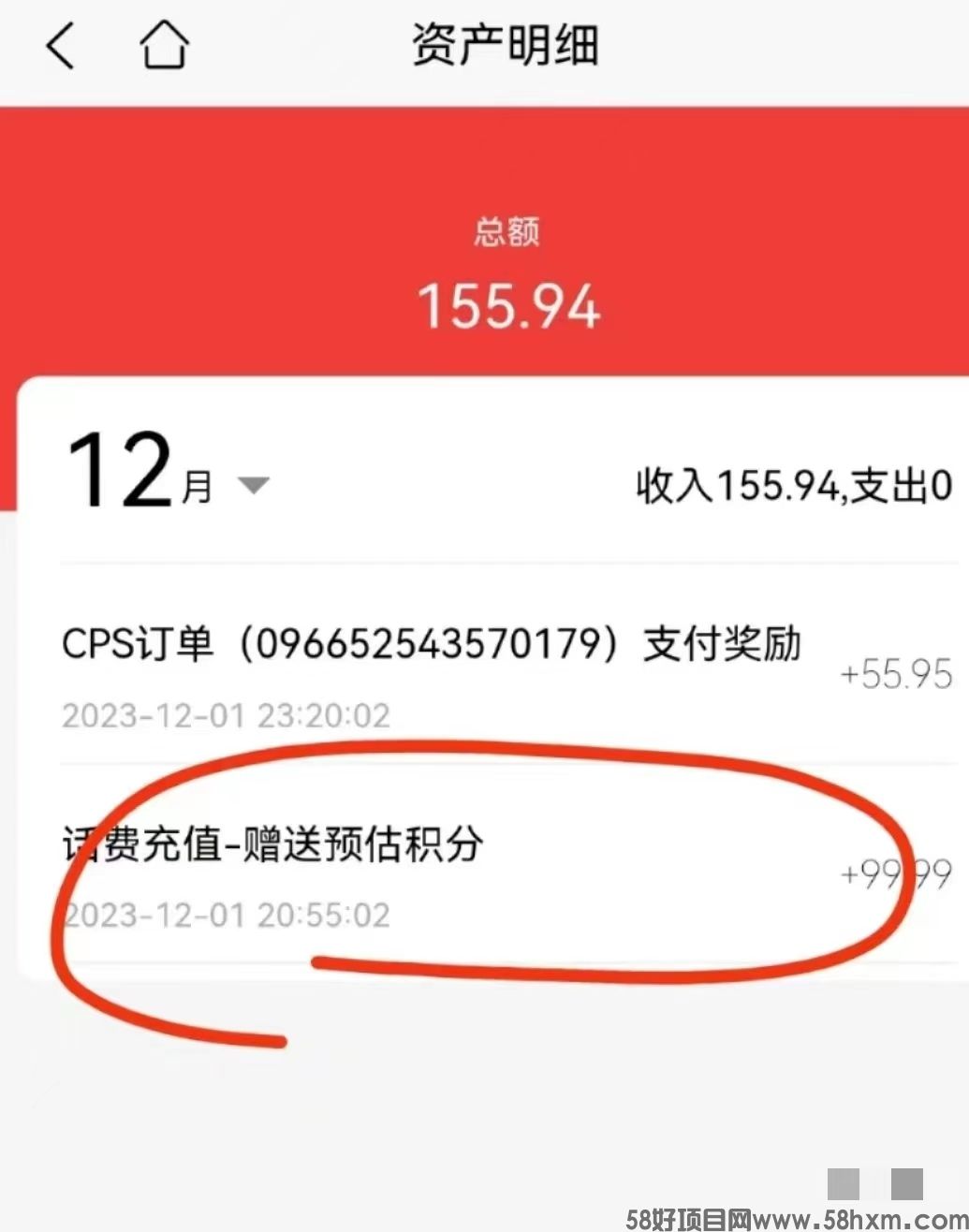This screenshot has height=1232, width=969.
Task: Tap the home icon in the header
Action: click(x=165, y=46)
